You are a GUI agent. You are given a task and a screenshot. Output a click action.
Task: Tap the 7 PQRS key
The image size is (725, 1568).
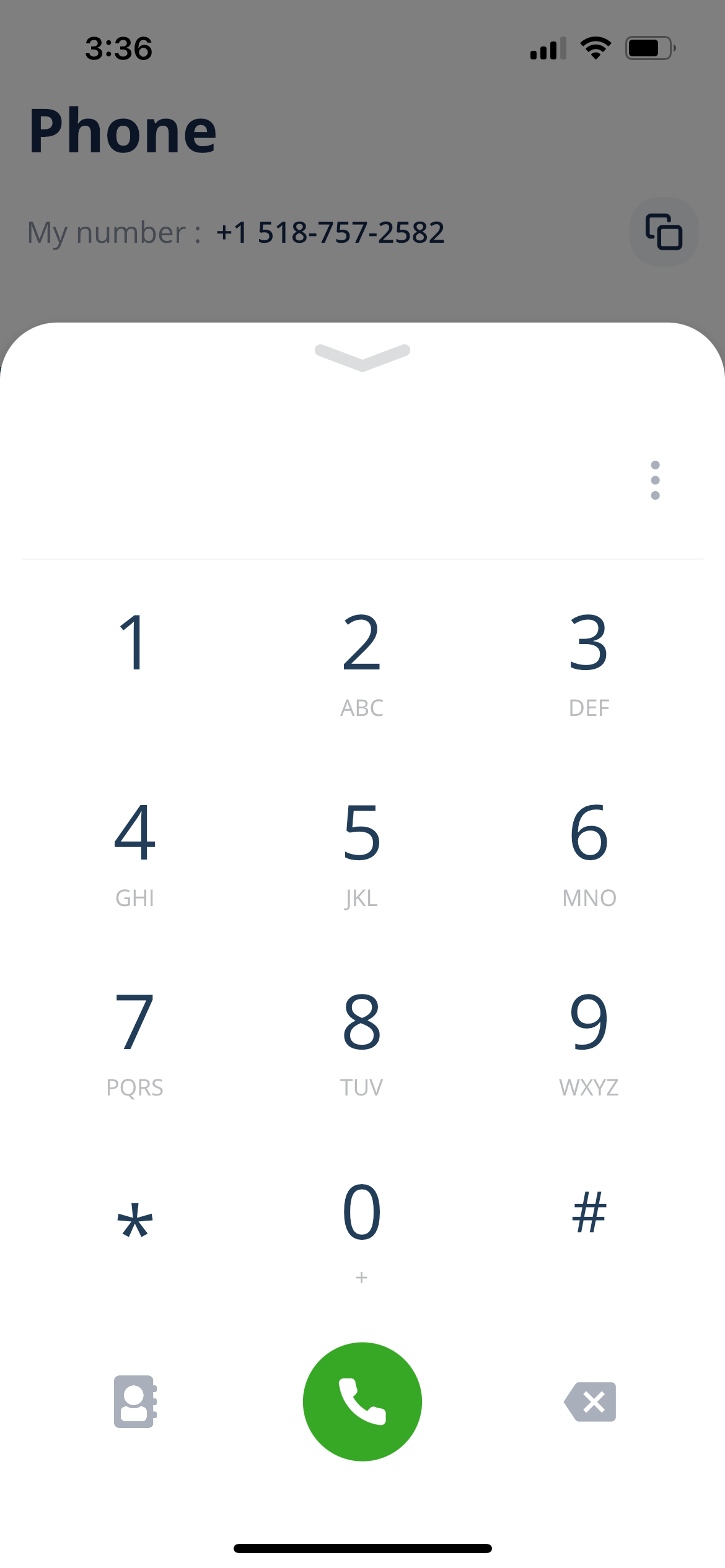click(134, 1042)
